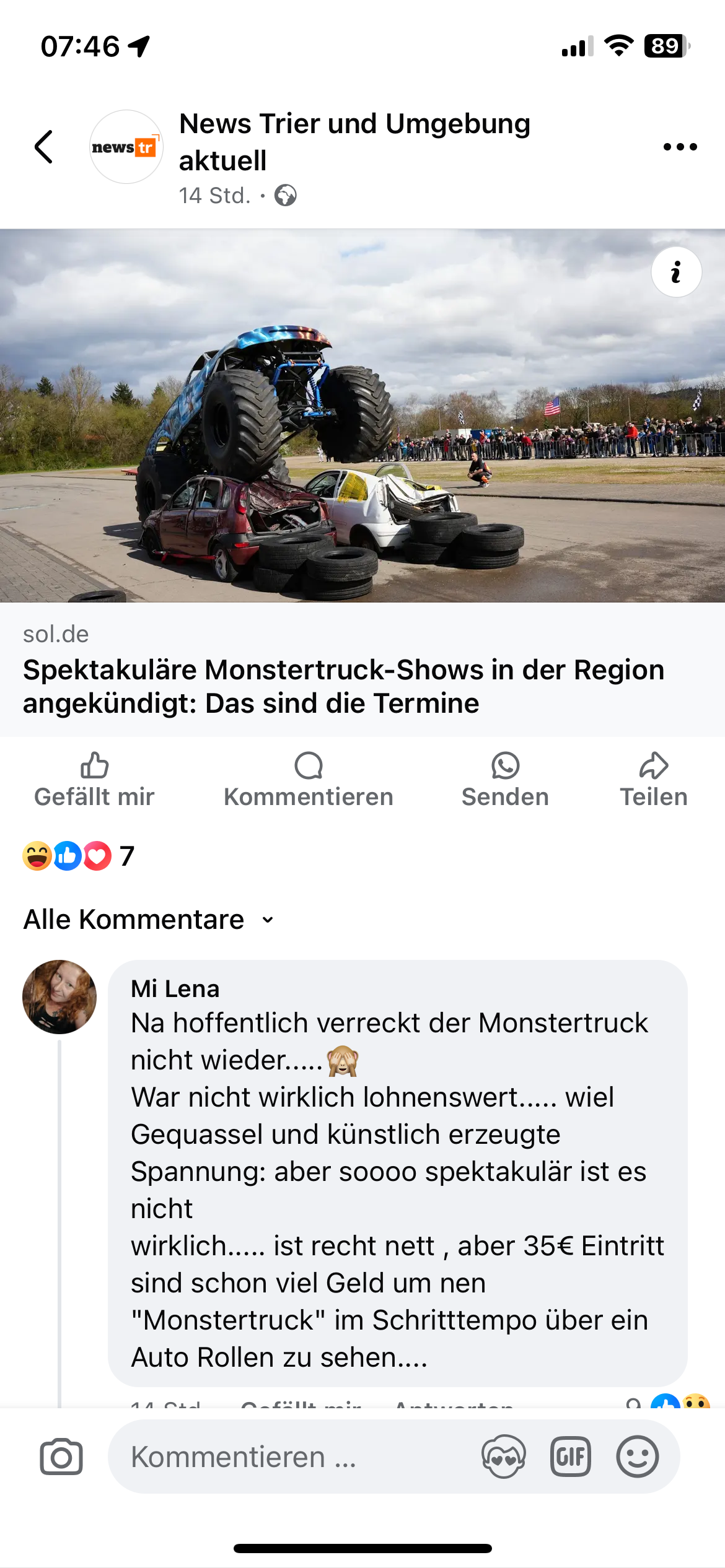The image size is (725, 1568).
Task: Open the GIF picker
Action: click(x=570, y=1457)
